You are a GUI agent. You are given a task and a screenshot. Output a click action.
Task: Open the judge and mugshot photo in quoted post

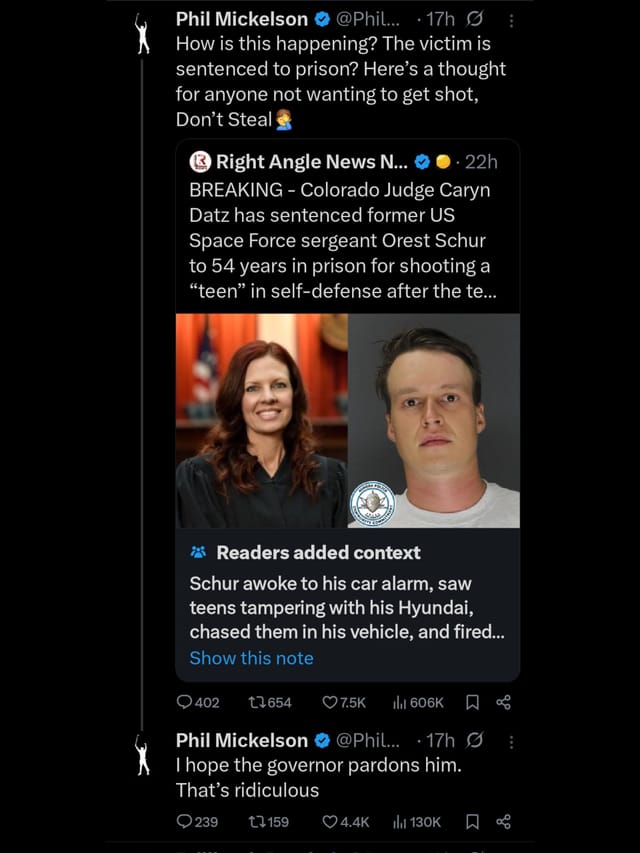click(x=347, y=420)
